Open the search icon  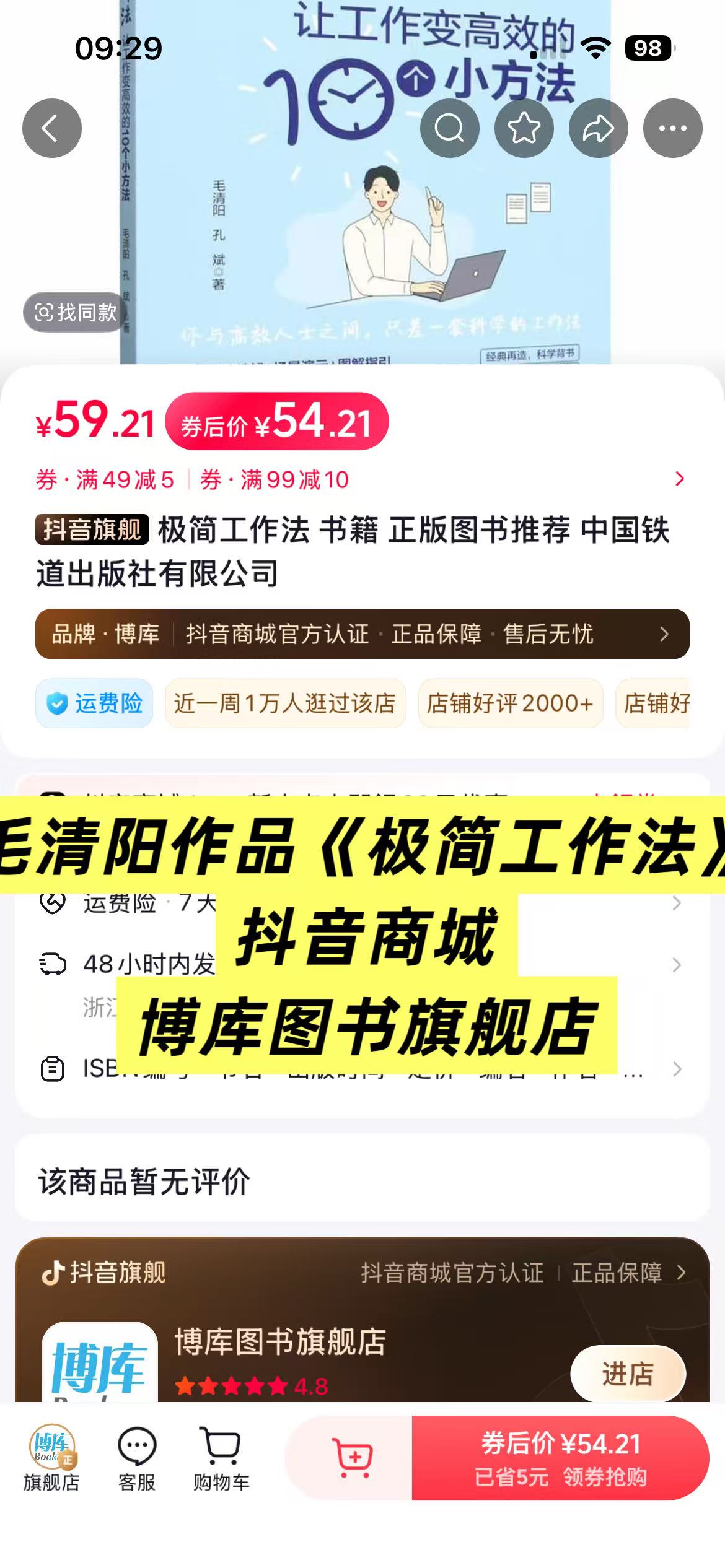449,128
